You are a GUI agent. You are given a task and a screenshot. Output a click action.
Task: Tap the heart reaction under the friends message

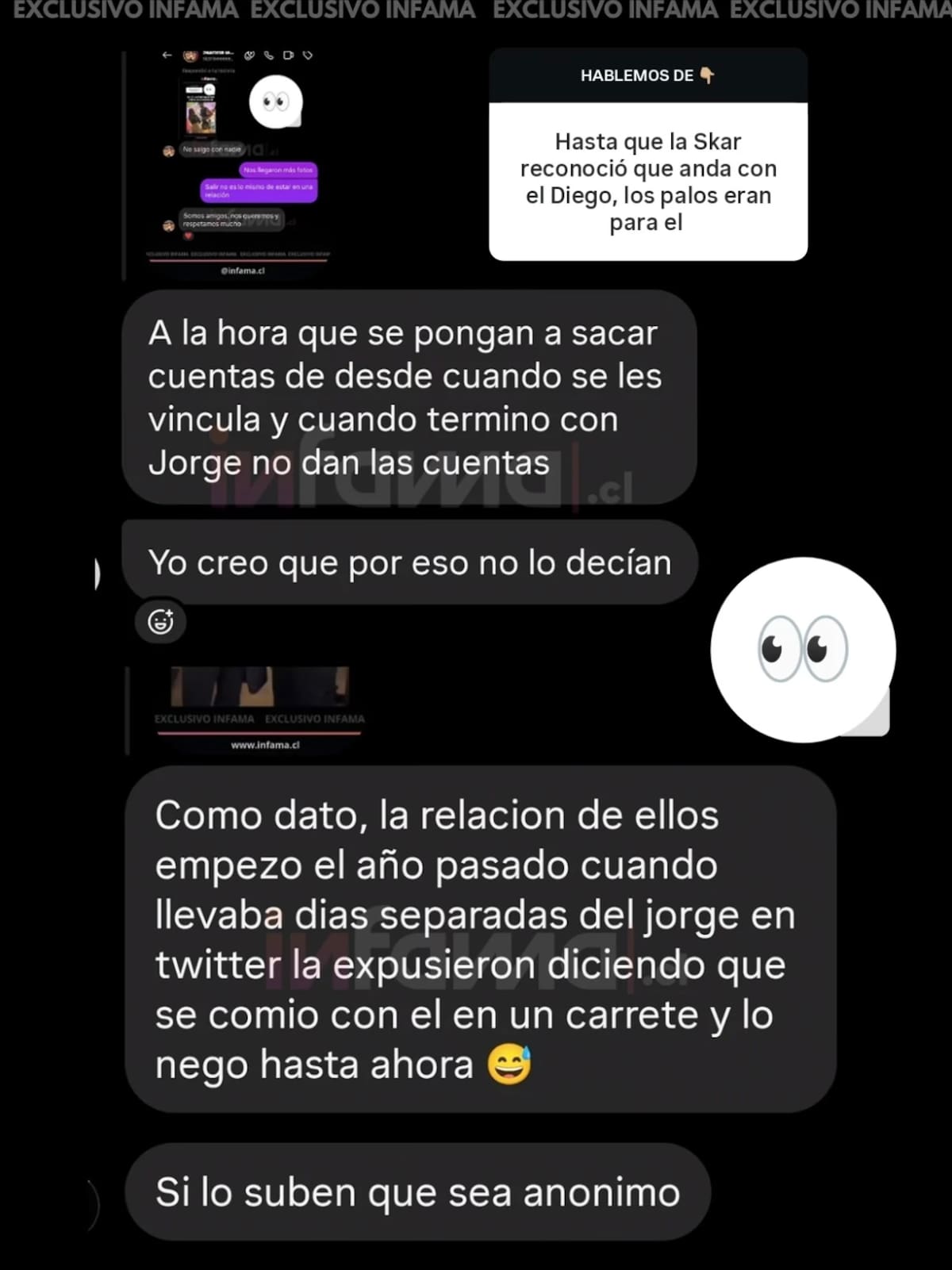[189, 236]
